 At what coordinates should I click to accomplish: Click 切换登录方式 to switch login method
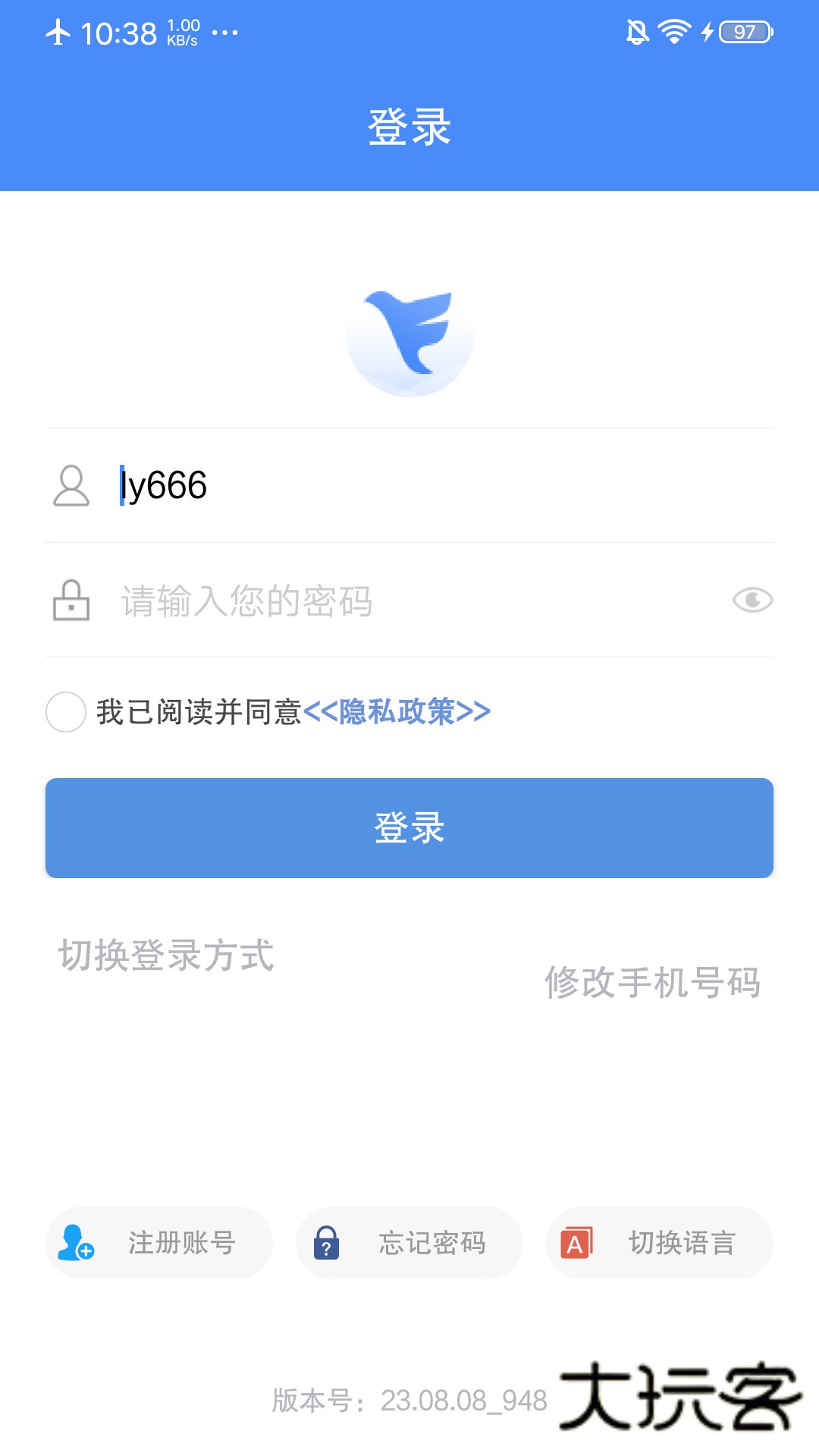[x=168, y=955]
